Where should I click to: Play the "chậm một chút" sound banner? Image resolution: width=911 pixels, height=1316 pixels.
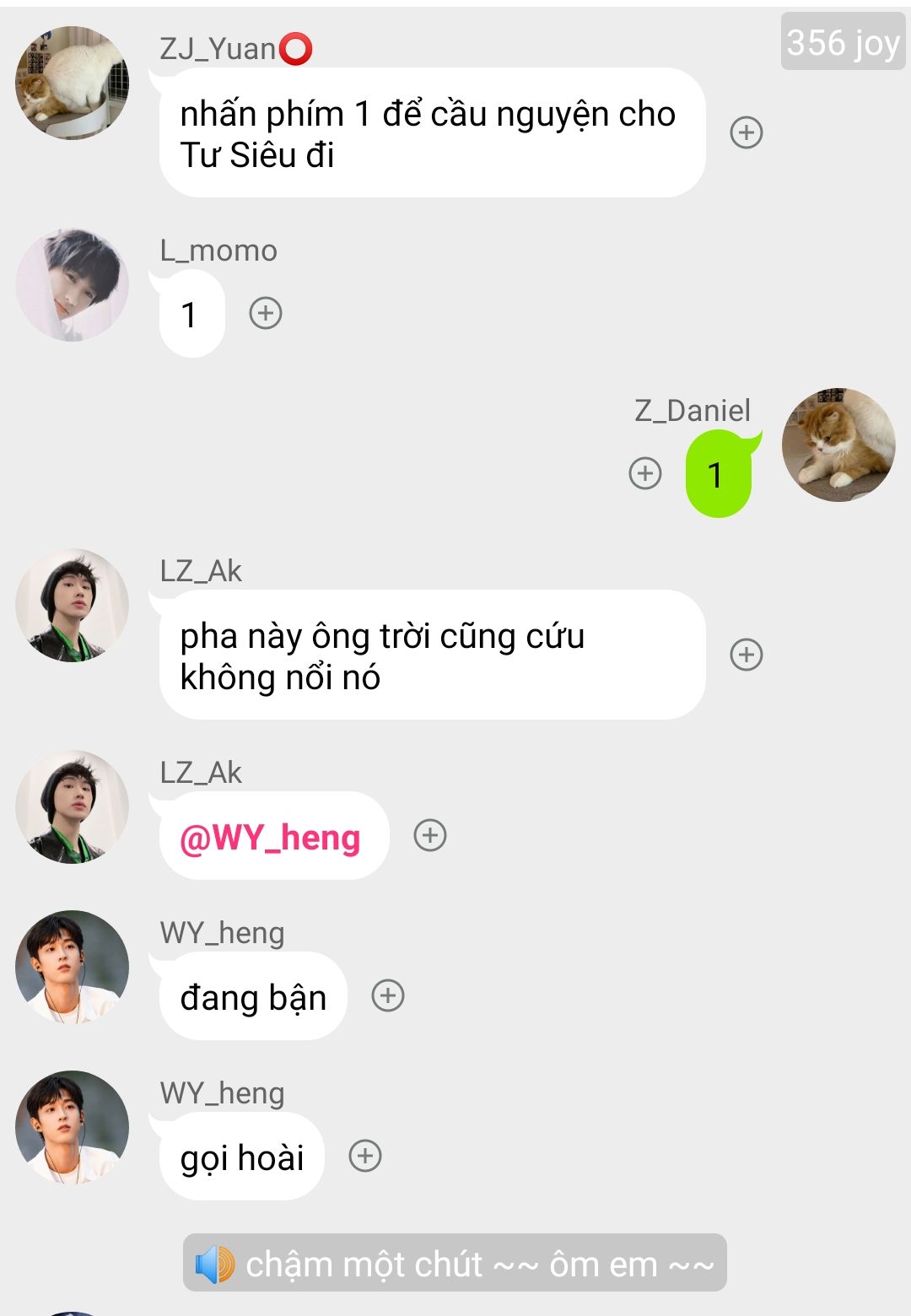(x=454, y=1263)
